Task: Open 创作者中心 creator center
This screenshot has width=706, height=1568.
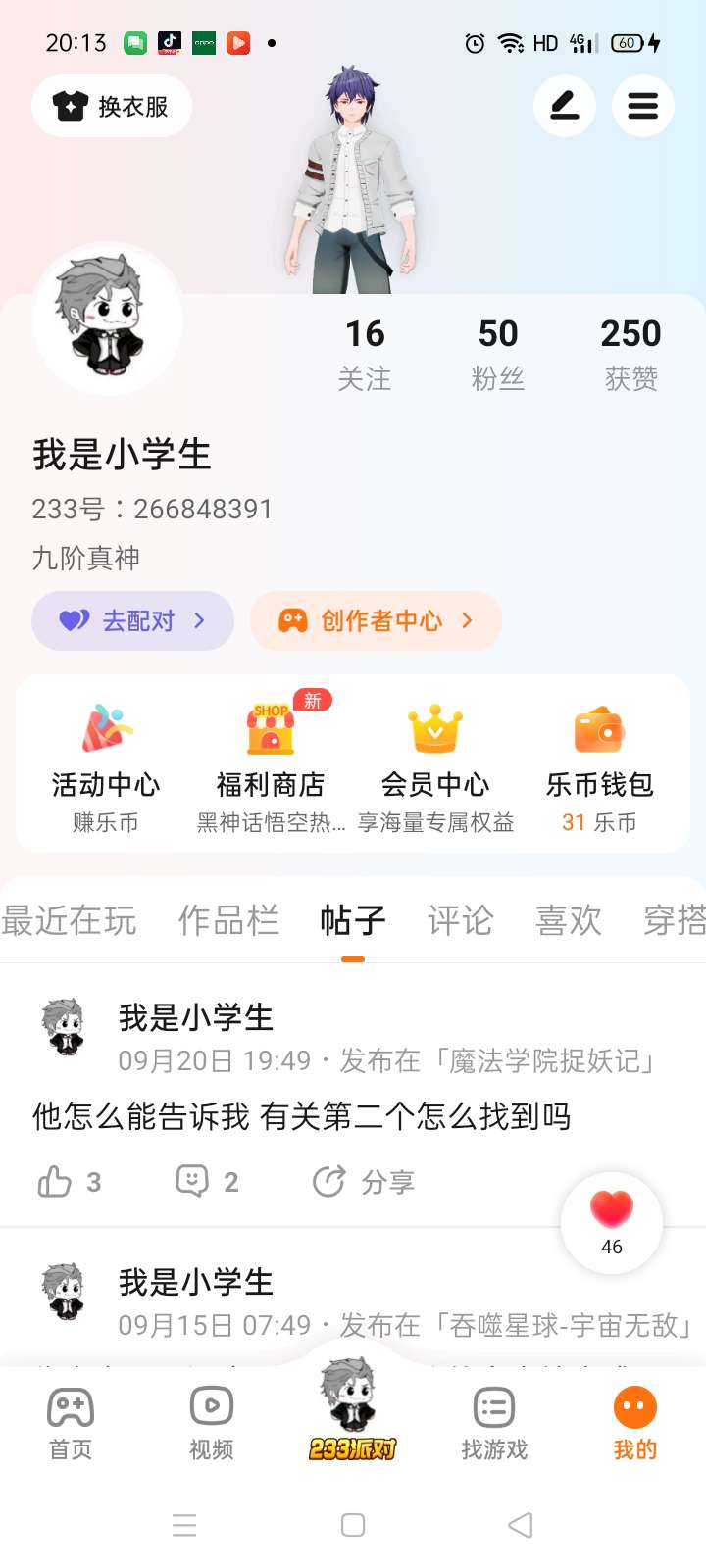Action: tap(377, 620)
